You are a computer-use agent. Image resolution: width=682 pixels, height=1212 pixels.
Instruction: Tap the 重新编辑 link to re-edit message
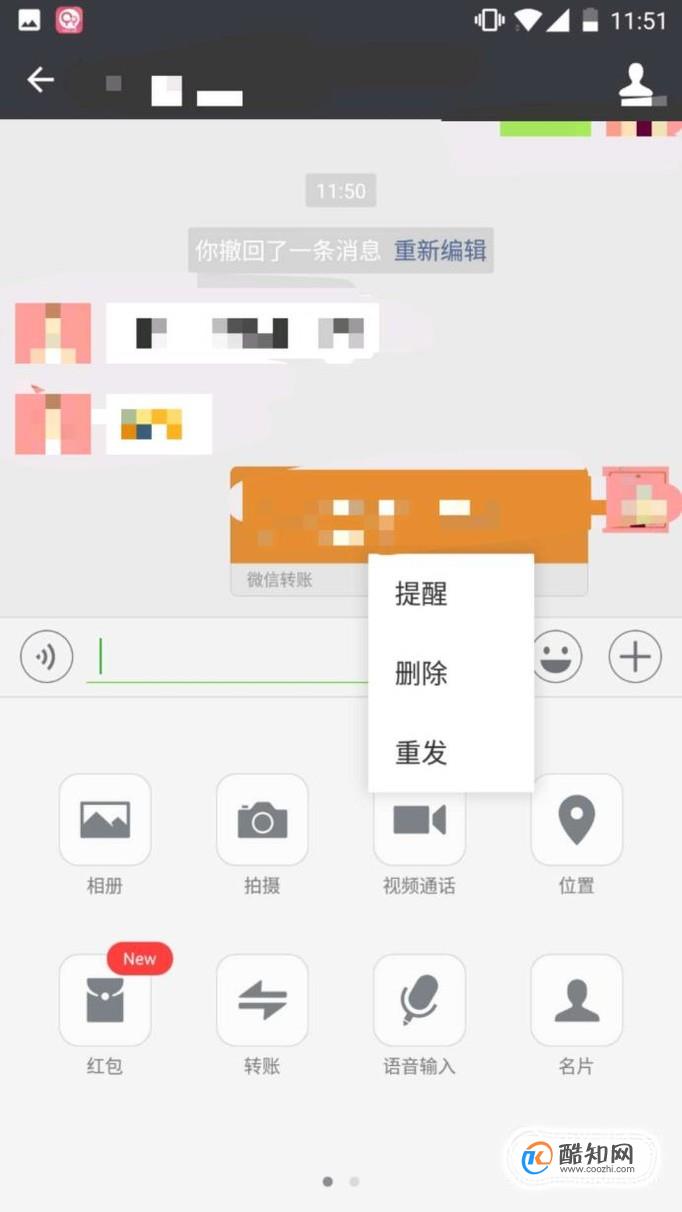[440, 250]
